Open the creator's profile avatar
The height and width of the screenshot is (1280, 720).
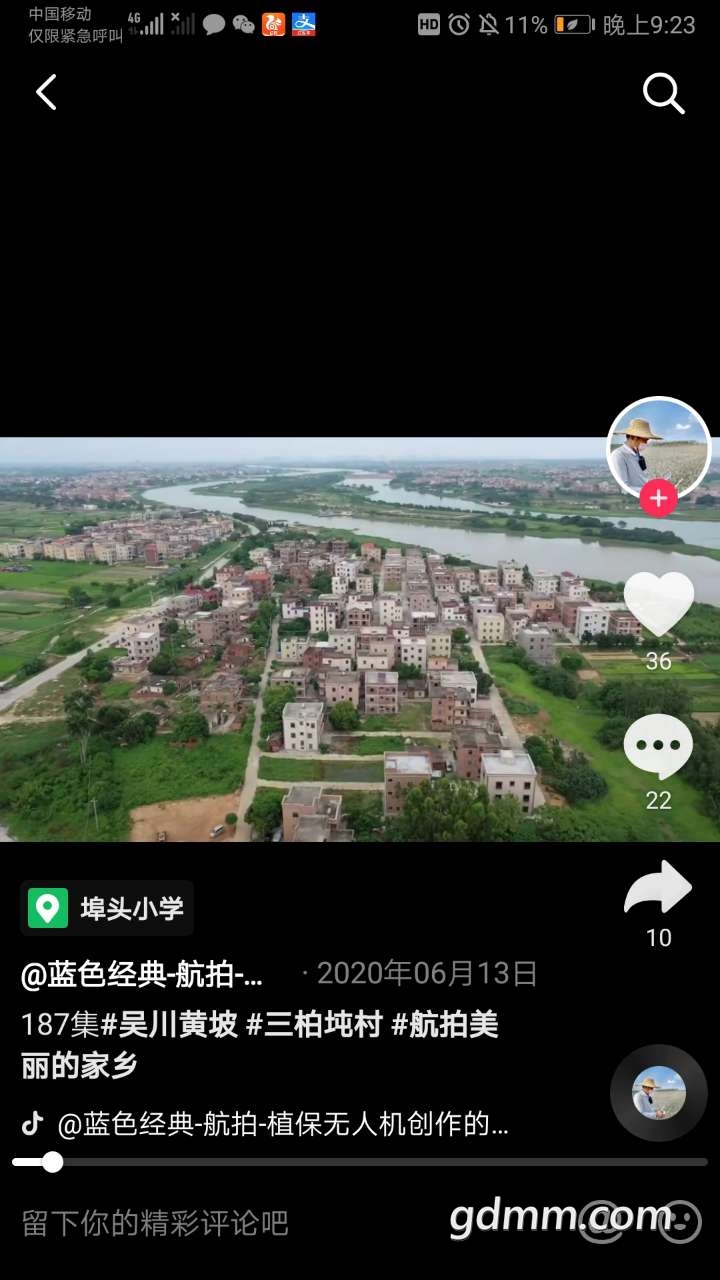(658, 448)
